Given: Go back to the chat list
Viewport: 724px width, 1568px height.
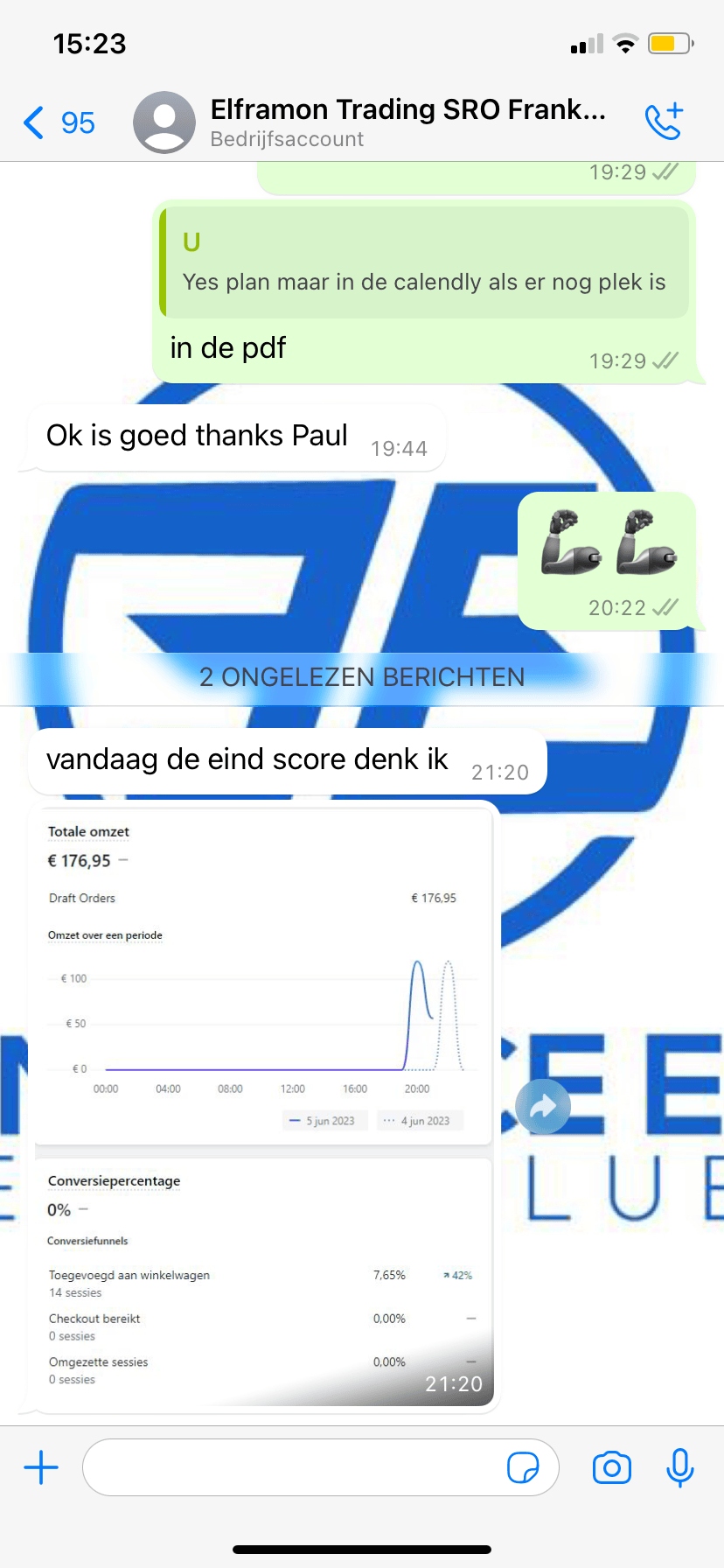Looking at the screenshot, I should coord(58,122).
